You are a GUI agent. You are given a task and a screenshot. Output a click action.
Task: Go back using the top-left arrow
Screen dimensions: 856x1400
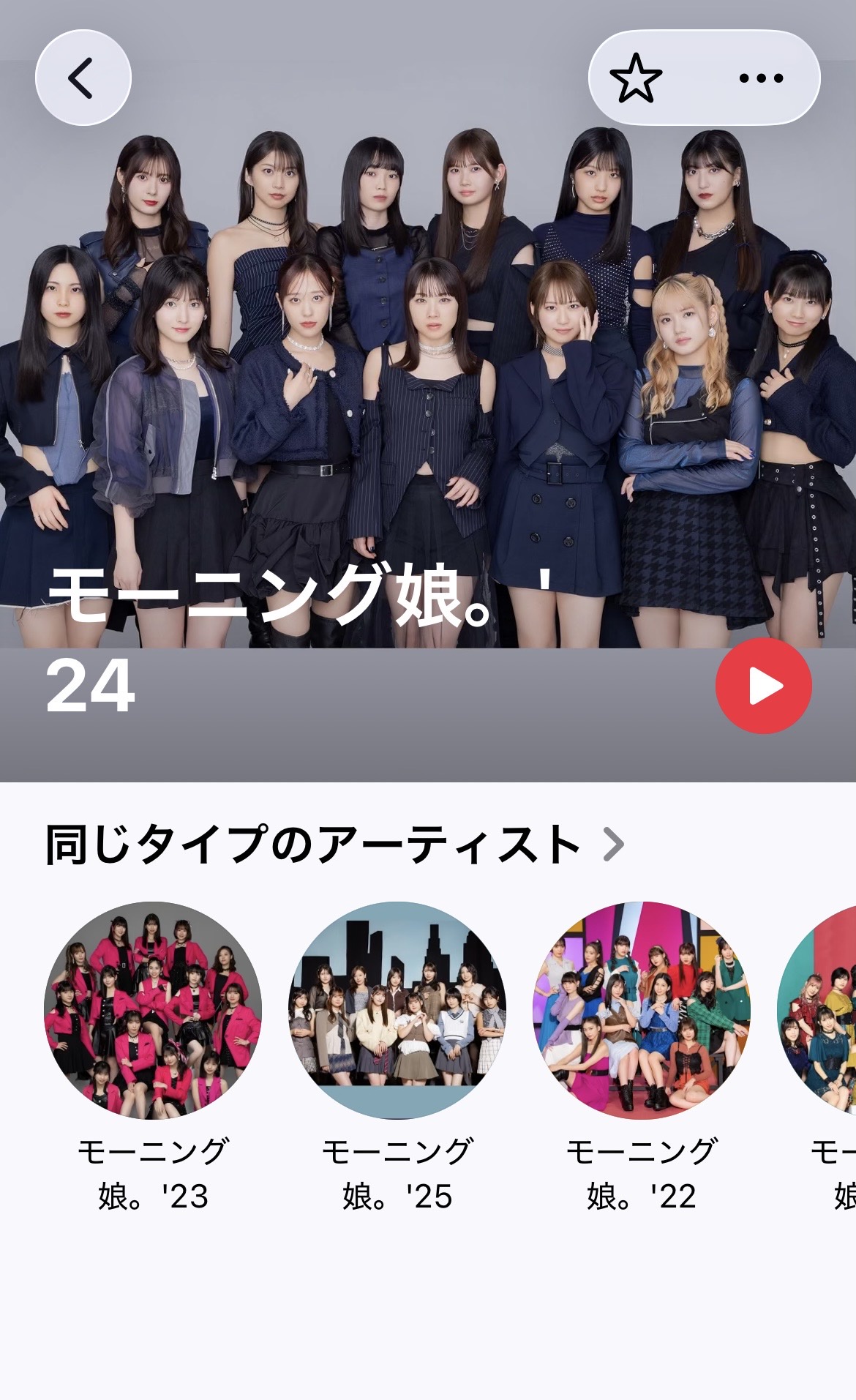83,78
